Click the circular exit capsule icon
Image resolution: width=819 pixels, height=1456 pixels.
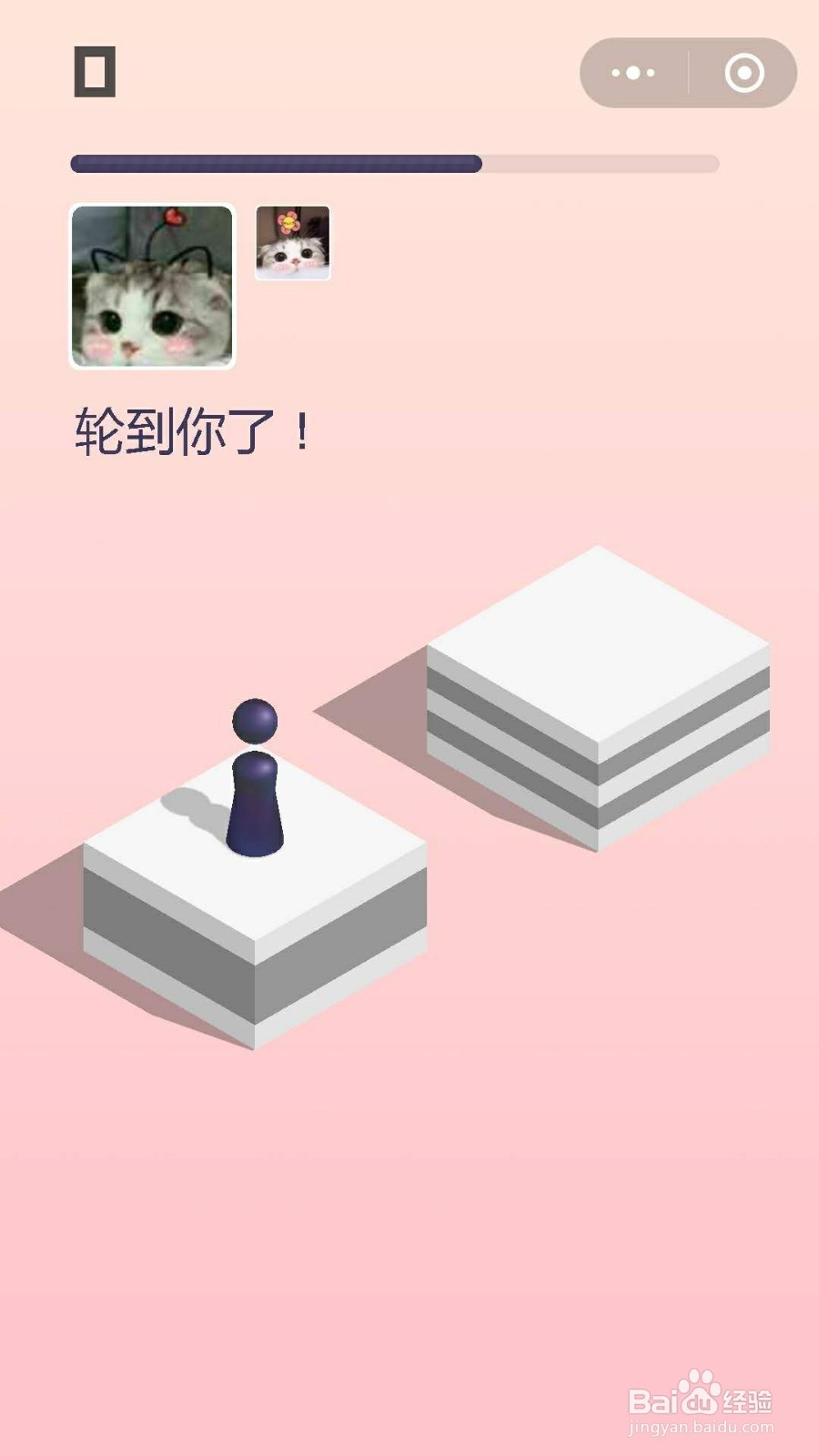click(746, 72)
